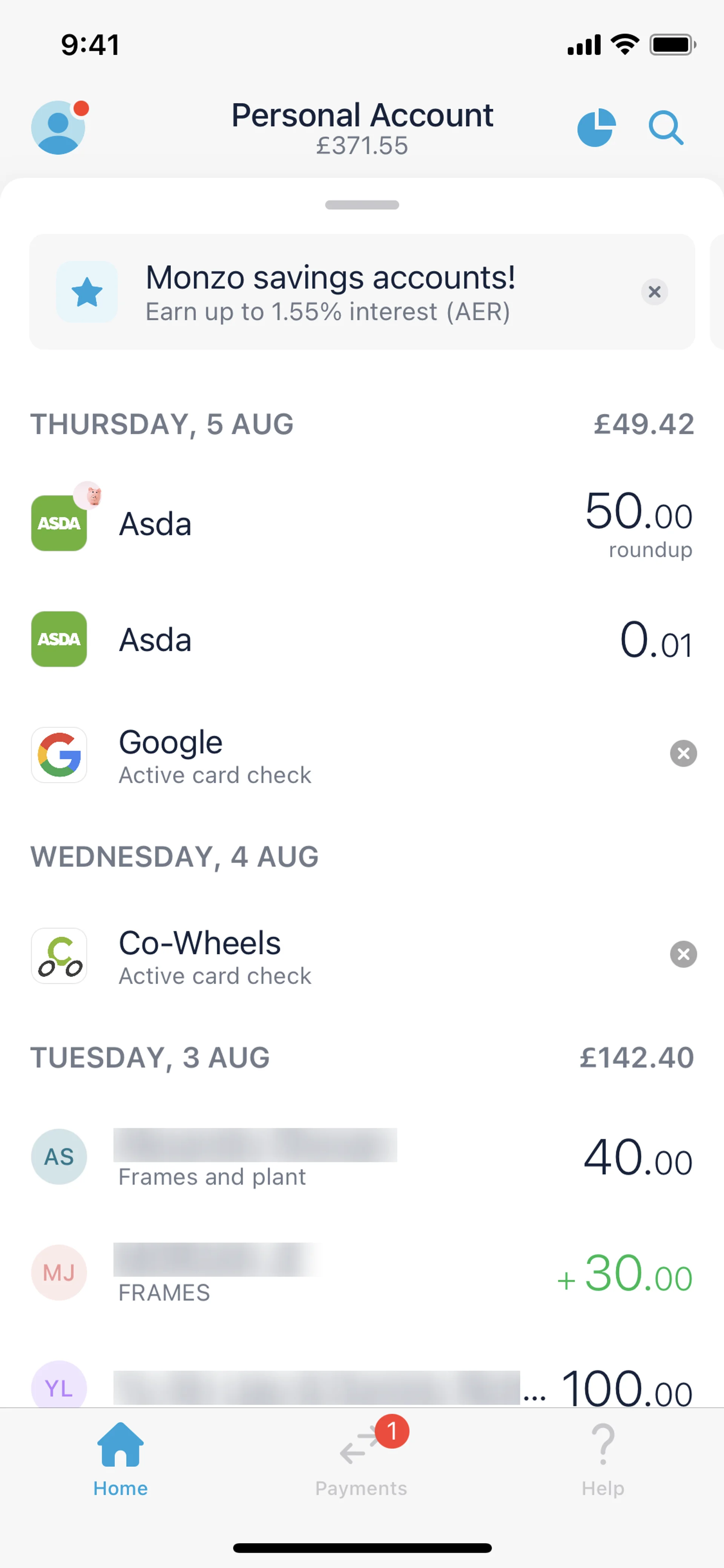
Task: Open the Frames and plant 40.00 payment
Action: pos(362,1156)
